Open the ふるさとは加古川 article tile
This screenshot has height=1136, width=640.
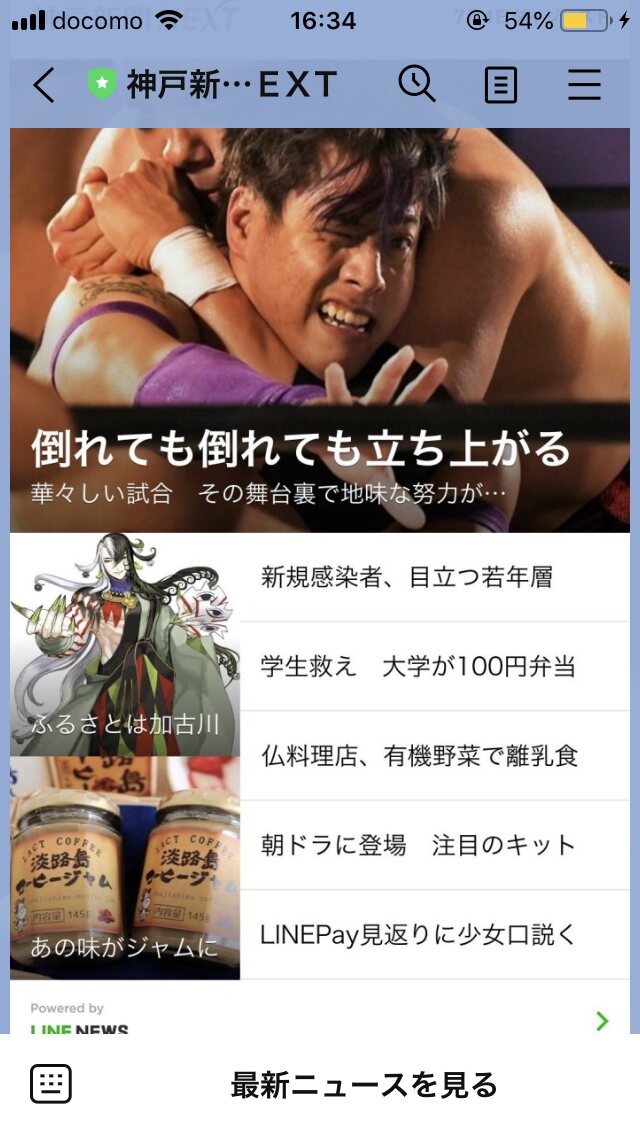[x=125, y=644]
